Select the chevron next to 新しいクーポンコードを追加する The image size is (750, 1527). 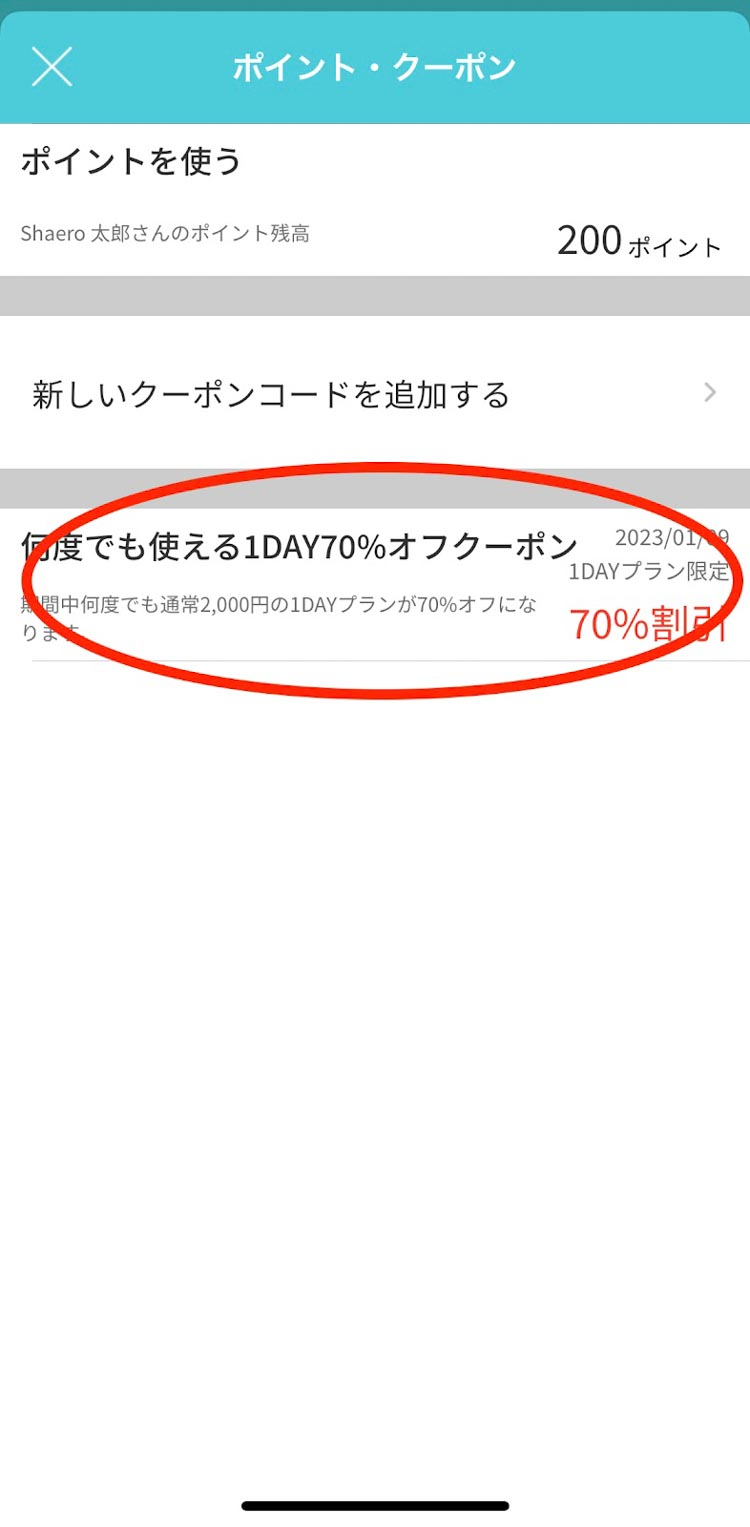tap(708, 393)
